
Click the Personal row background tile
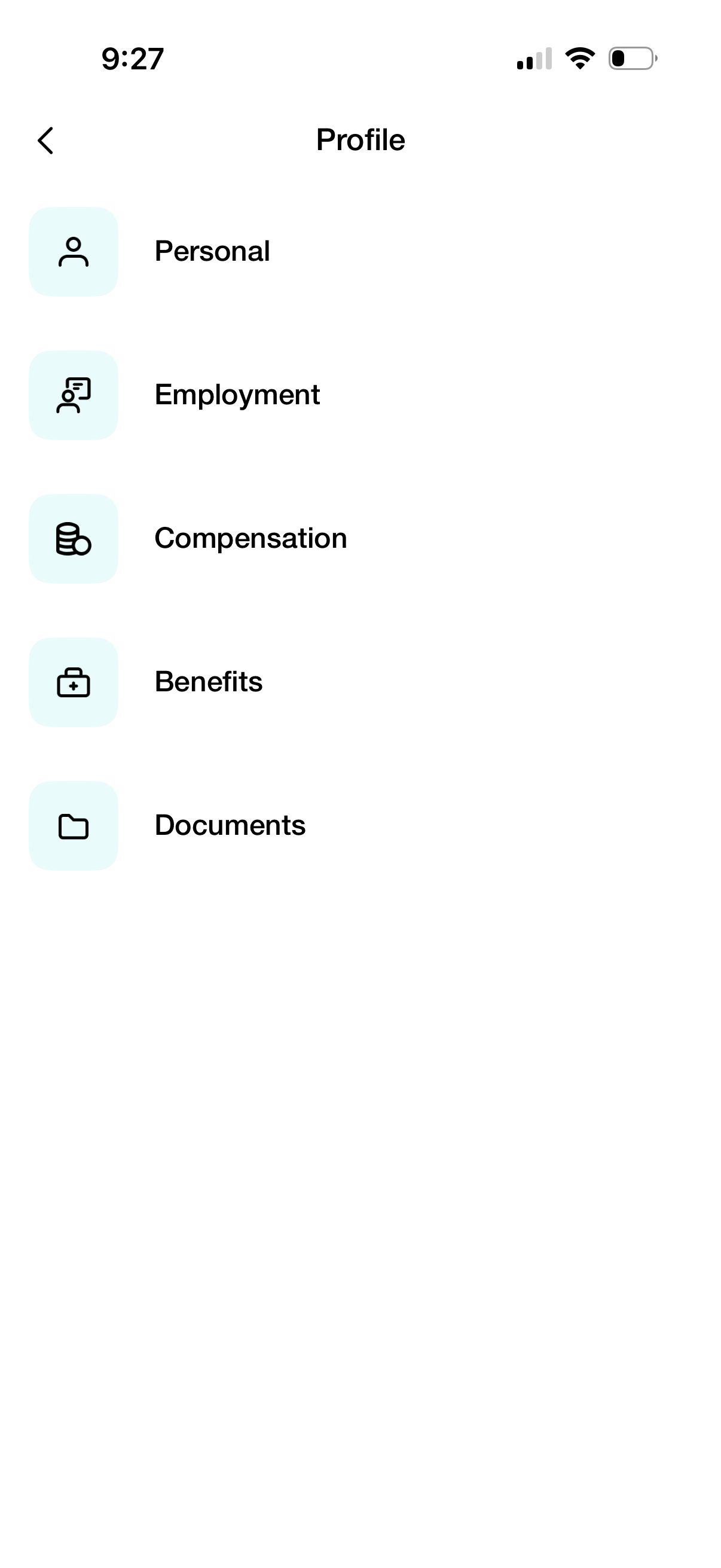click(73, 251)
